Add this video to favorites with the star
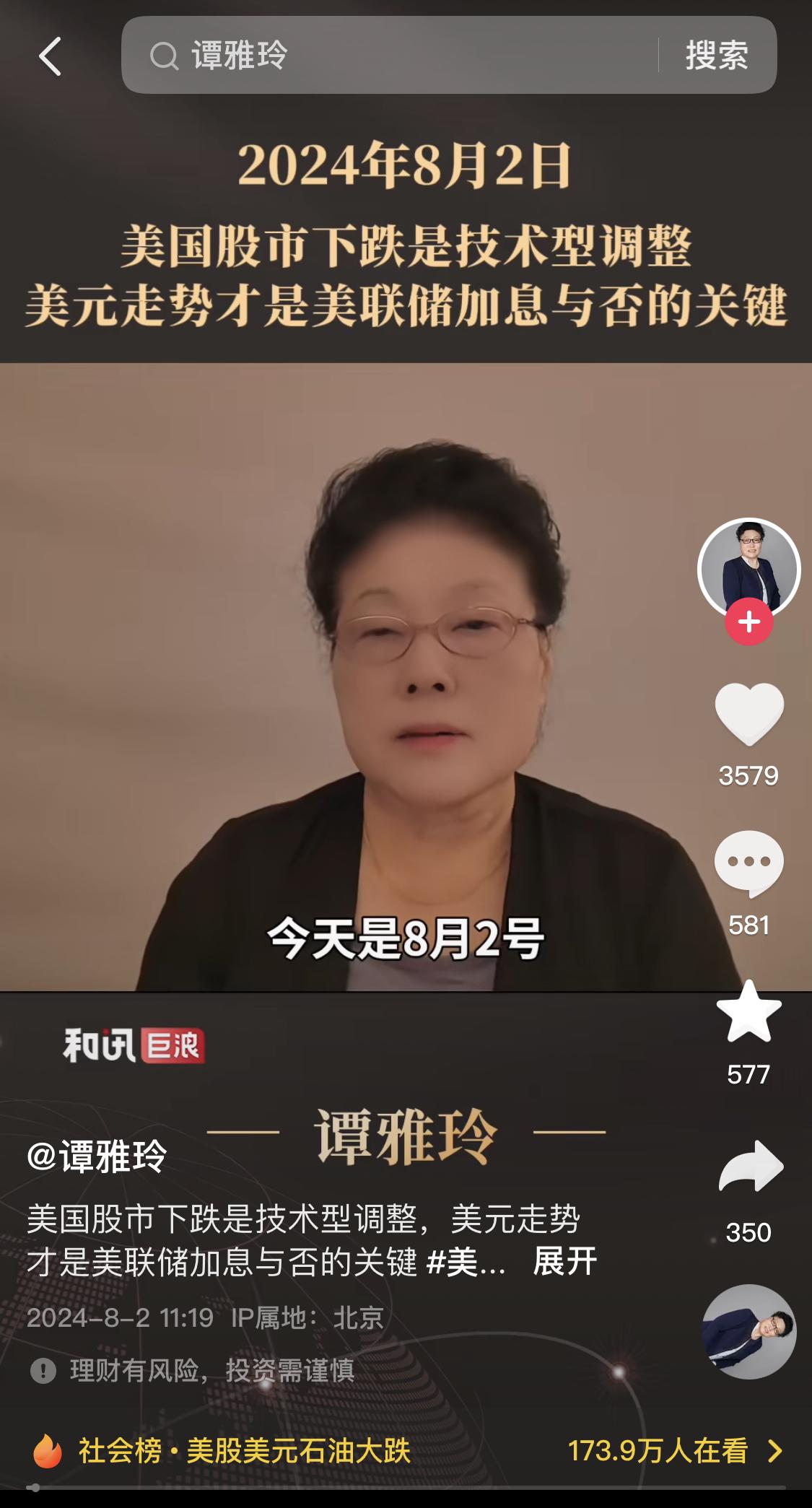Viewport: 812px width, 1508px height. pos(748,1012)
